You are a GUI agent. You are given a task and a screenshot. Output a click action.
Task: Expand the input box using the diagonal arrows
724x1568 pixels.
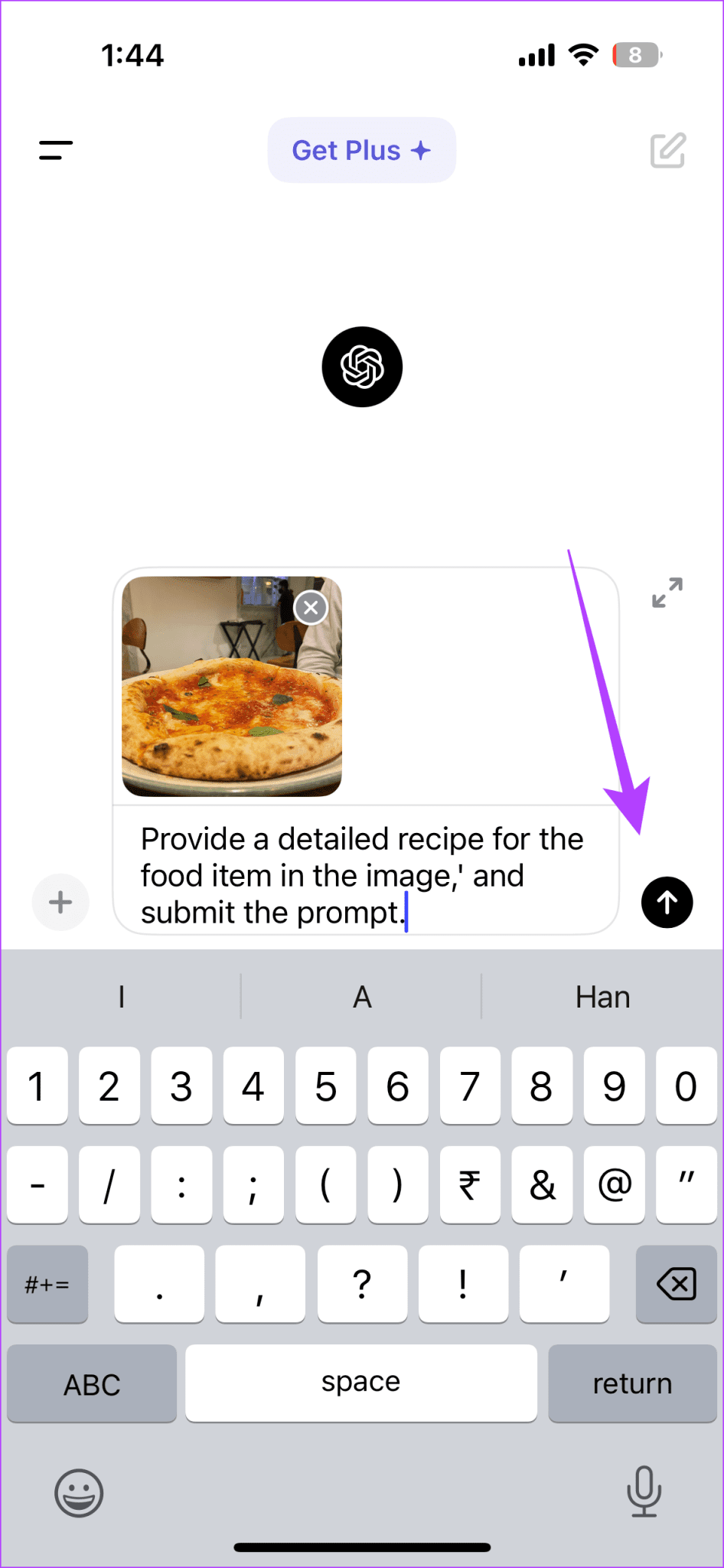(667, 593)
